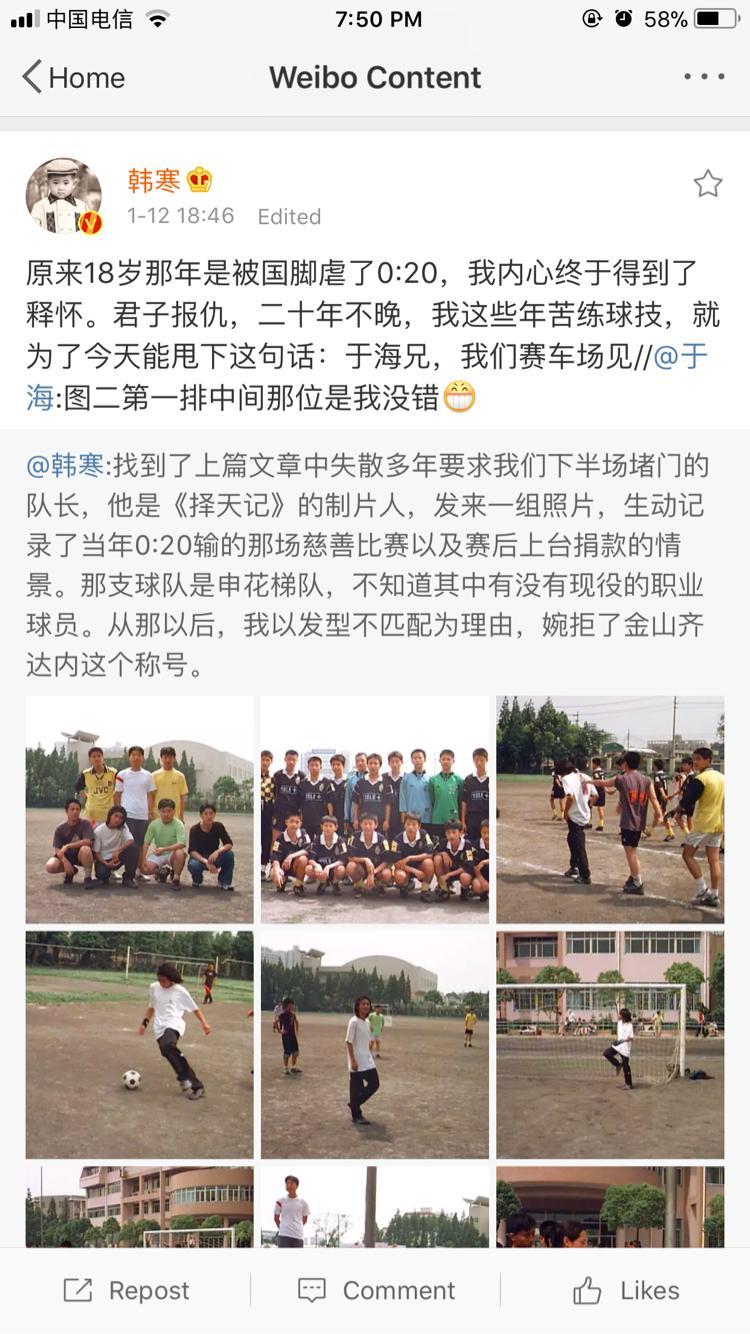Open the group photo of seven guys
750x1334 pixels.
pos(140,809)
